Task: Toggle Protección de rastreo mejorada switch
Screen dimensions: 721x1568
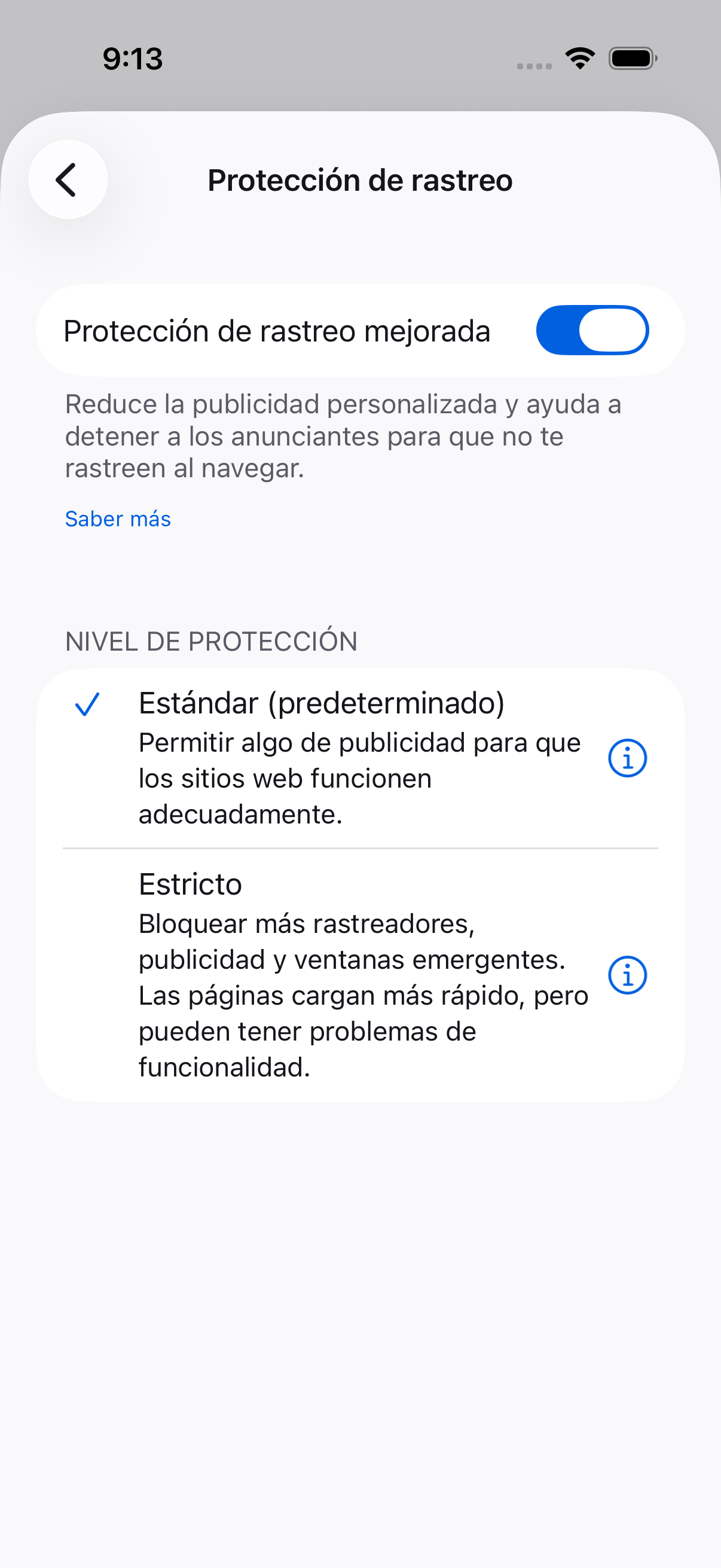Action: [592, 331]
